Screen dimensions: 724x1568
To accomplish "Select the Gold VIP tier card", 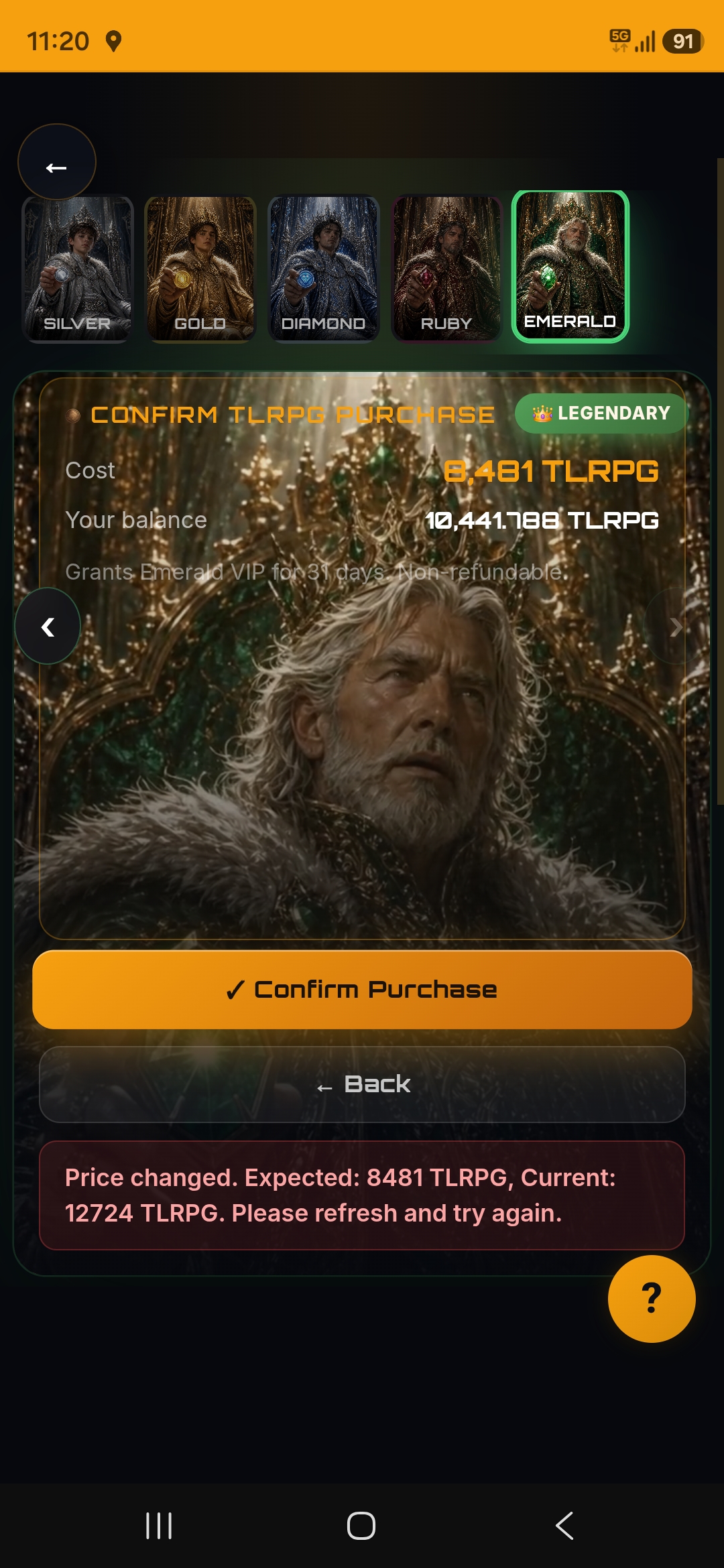I will tap(200, 268).
